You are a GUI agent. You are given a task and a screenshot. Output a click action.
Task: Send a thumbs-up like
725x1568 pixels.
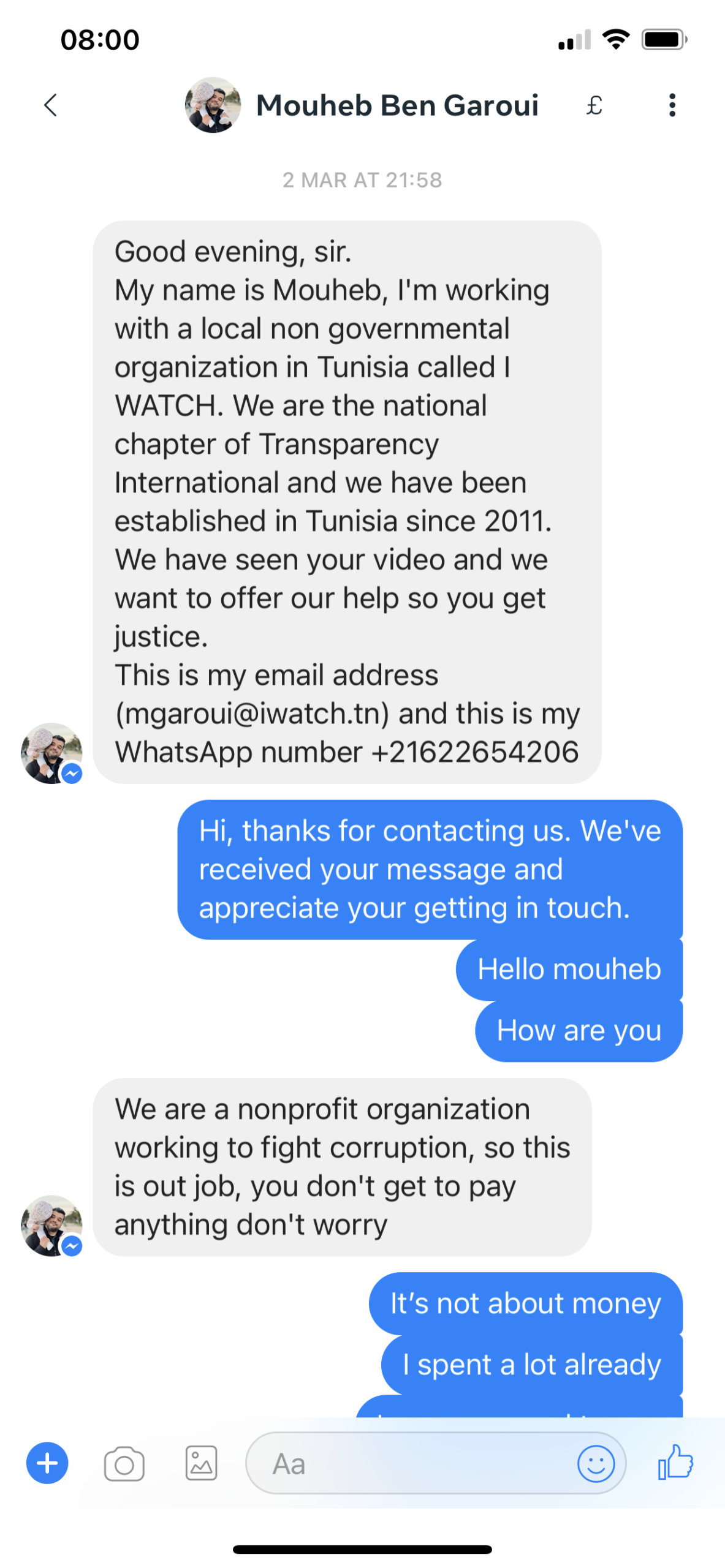pyautogui.click(x=675, y=1462)
